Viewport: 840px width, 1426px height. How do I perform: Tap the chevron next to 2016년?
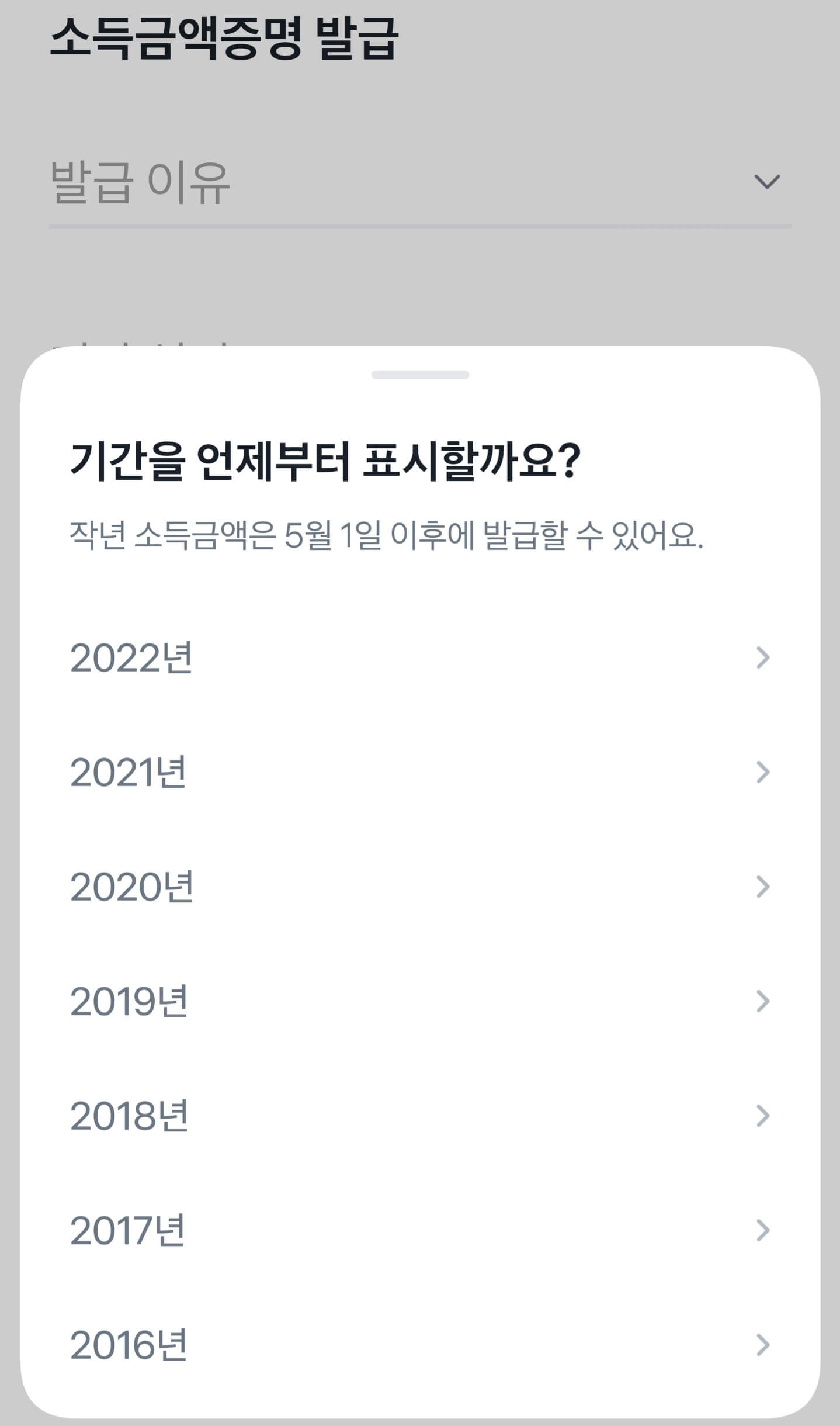[x=762, y=1347]
